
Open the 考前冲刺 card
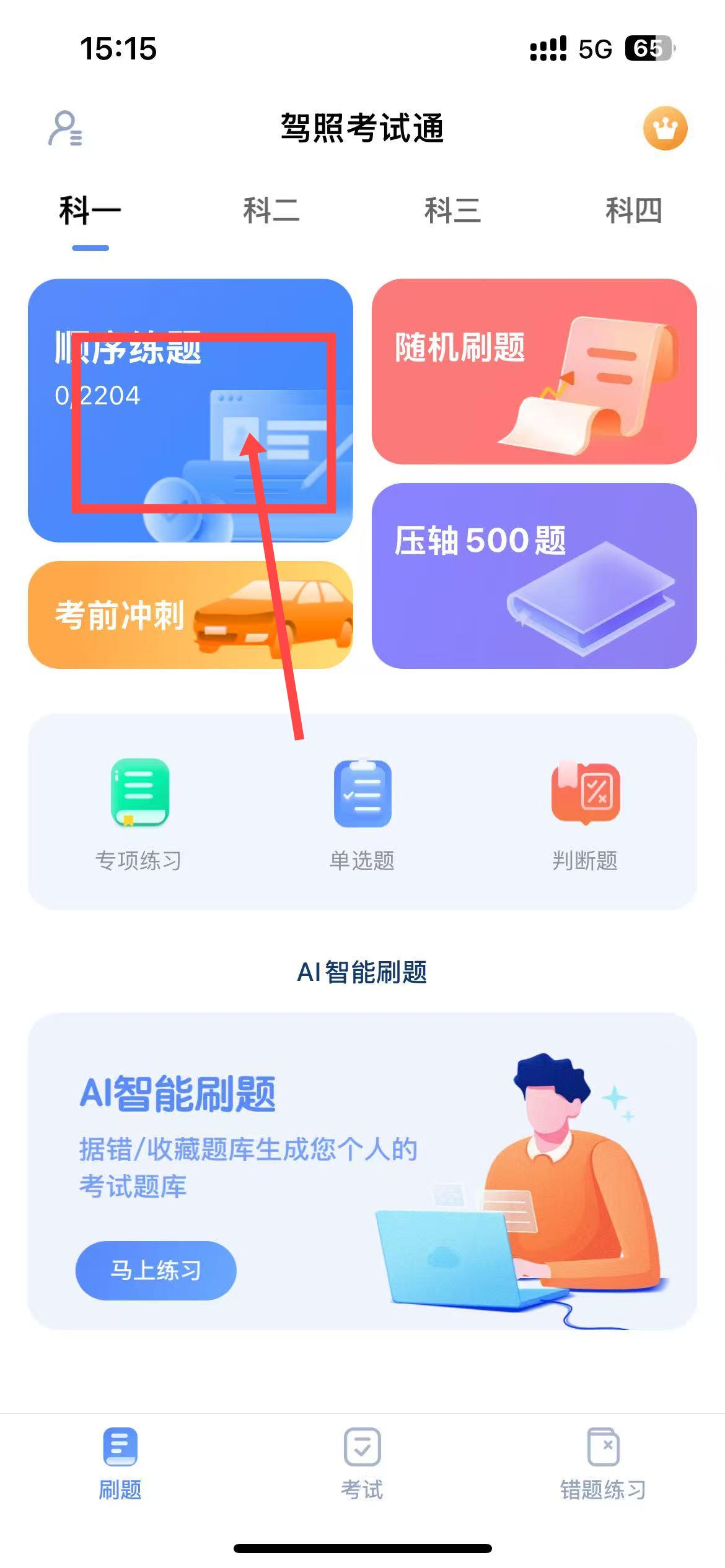[190, 614]
